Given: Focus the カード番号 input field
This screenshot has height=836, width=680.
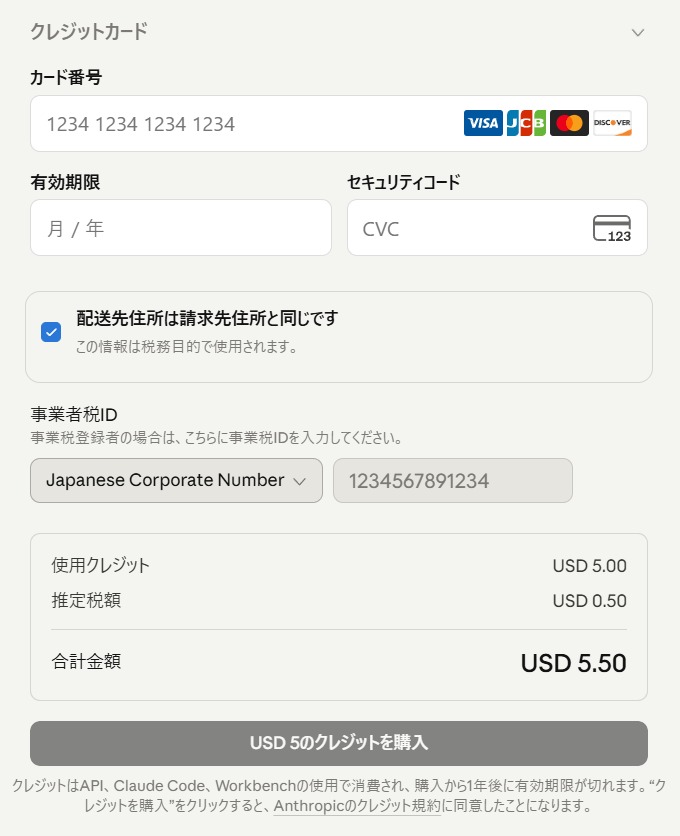Looking at the screenshot, I should (339, 124).
